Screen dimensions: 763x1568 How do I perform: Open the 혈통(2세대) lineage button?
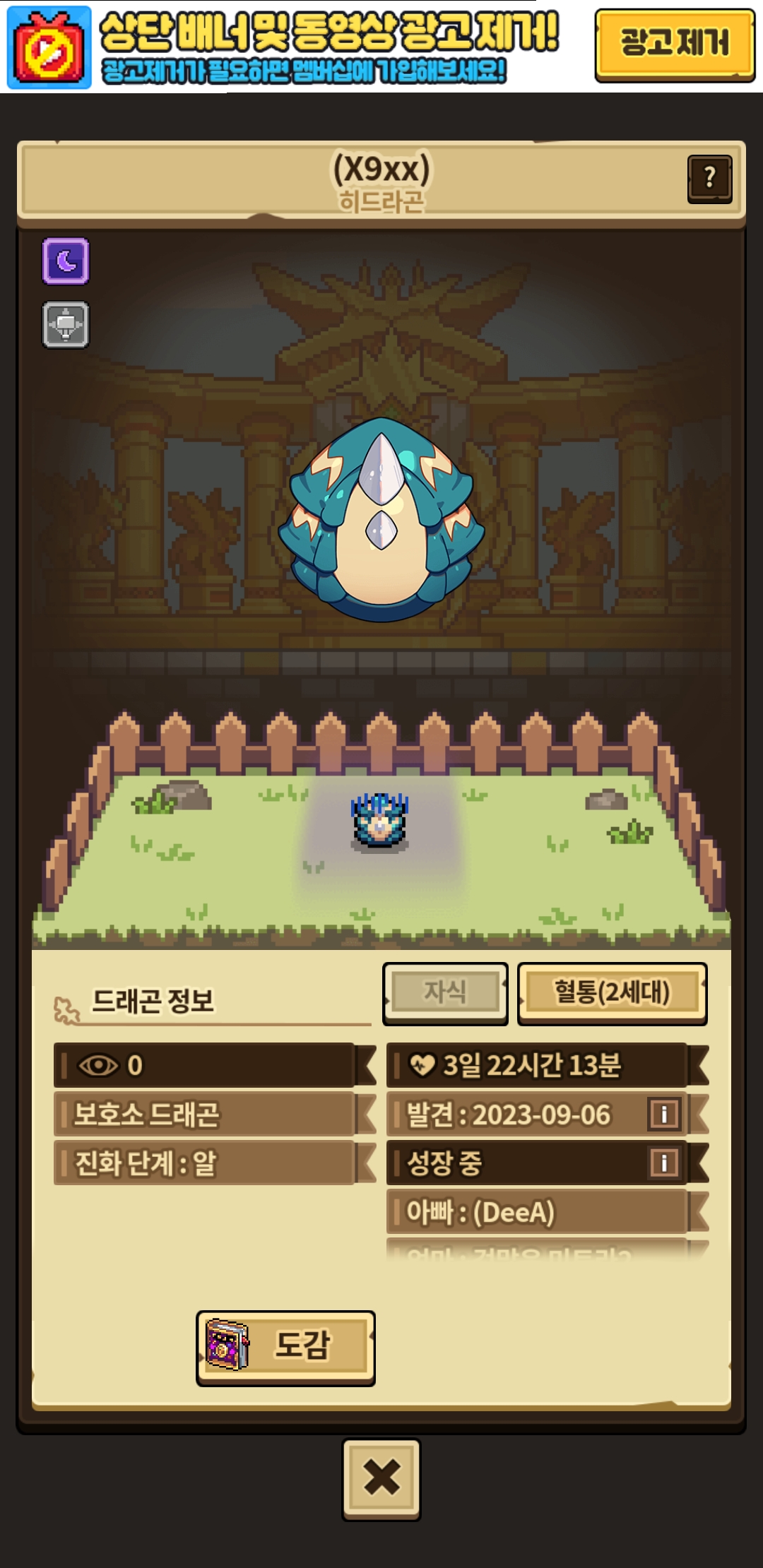(612, 992)
